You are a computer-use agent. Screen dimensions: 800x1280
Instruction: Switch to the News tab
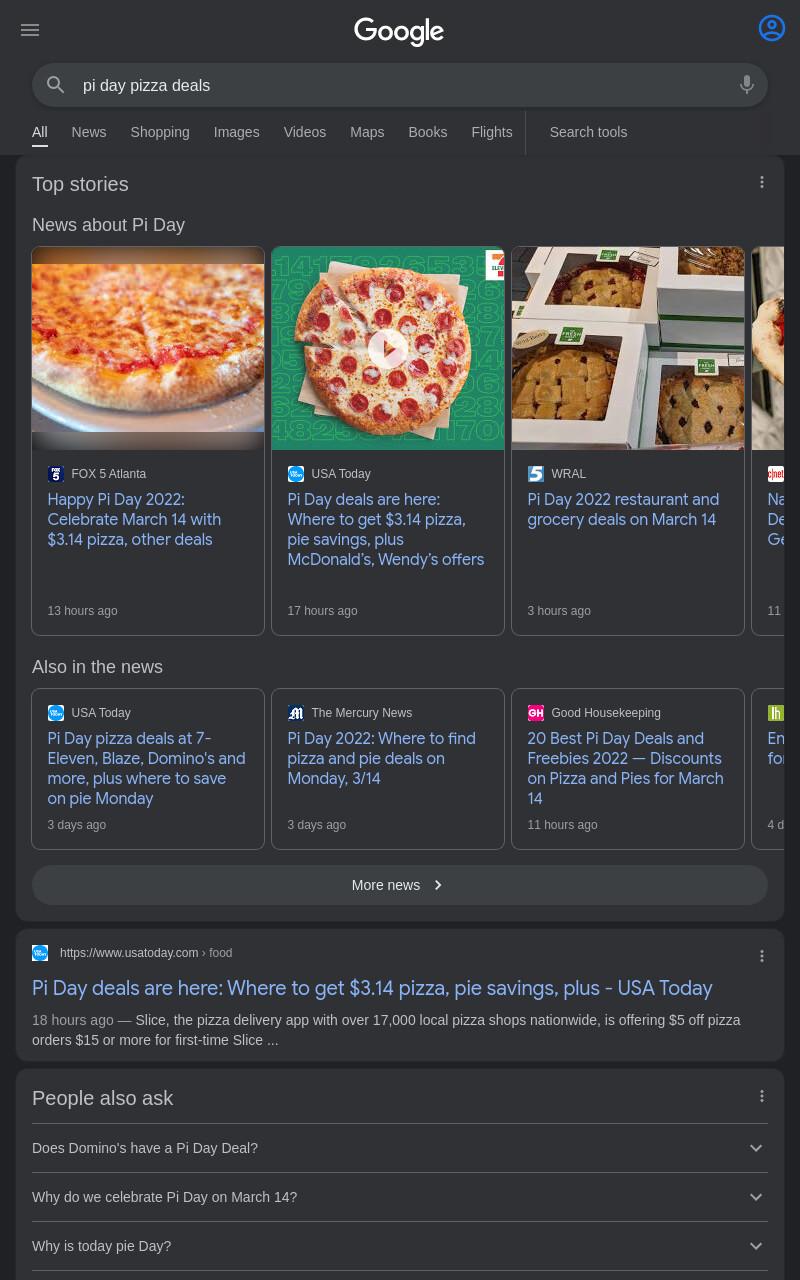coord(89,132)
